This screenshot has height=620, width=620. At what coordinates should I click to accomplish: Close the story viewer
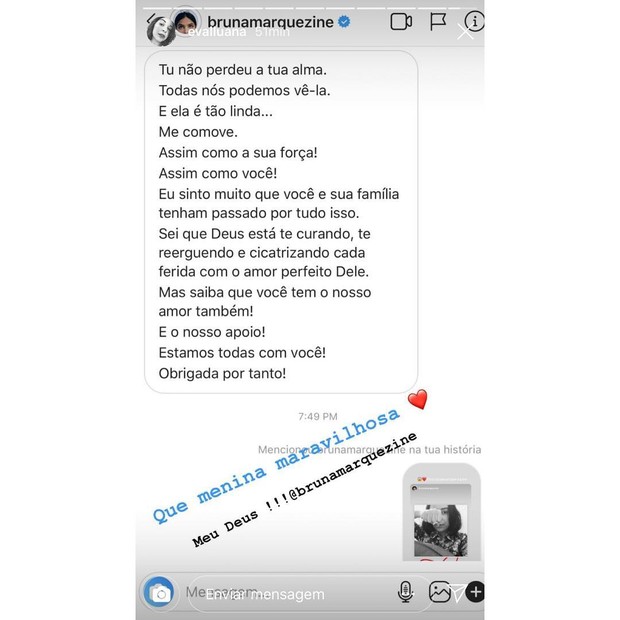(465, 32)
